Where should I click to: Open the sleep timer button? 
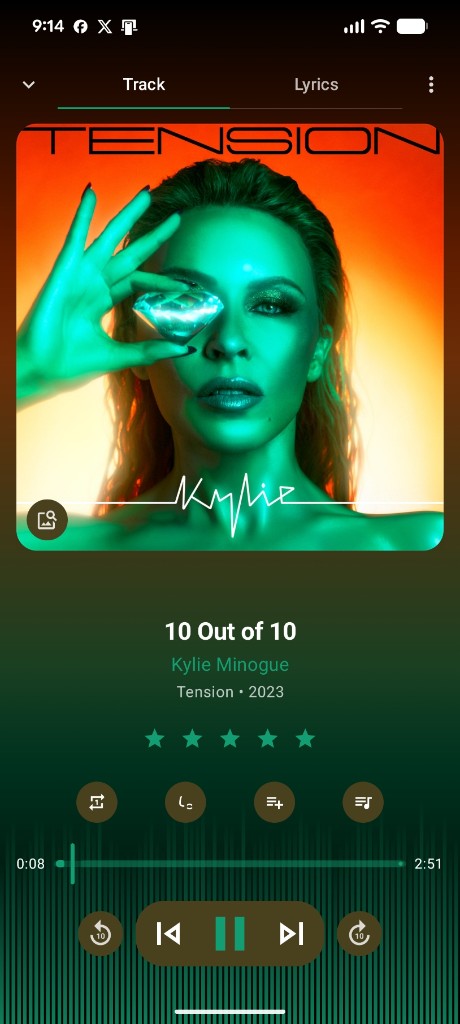click(186, 802)
